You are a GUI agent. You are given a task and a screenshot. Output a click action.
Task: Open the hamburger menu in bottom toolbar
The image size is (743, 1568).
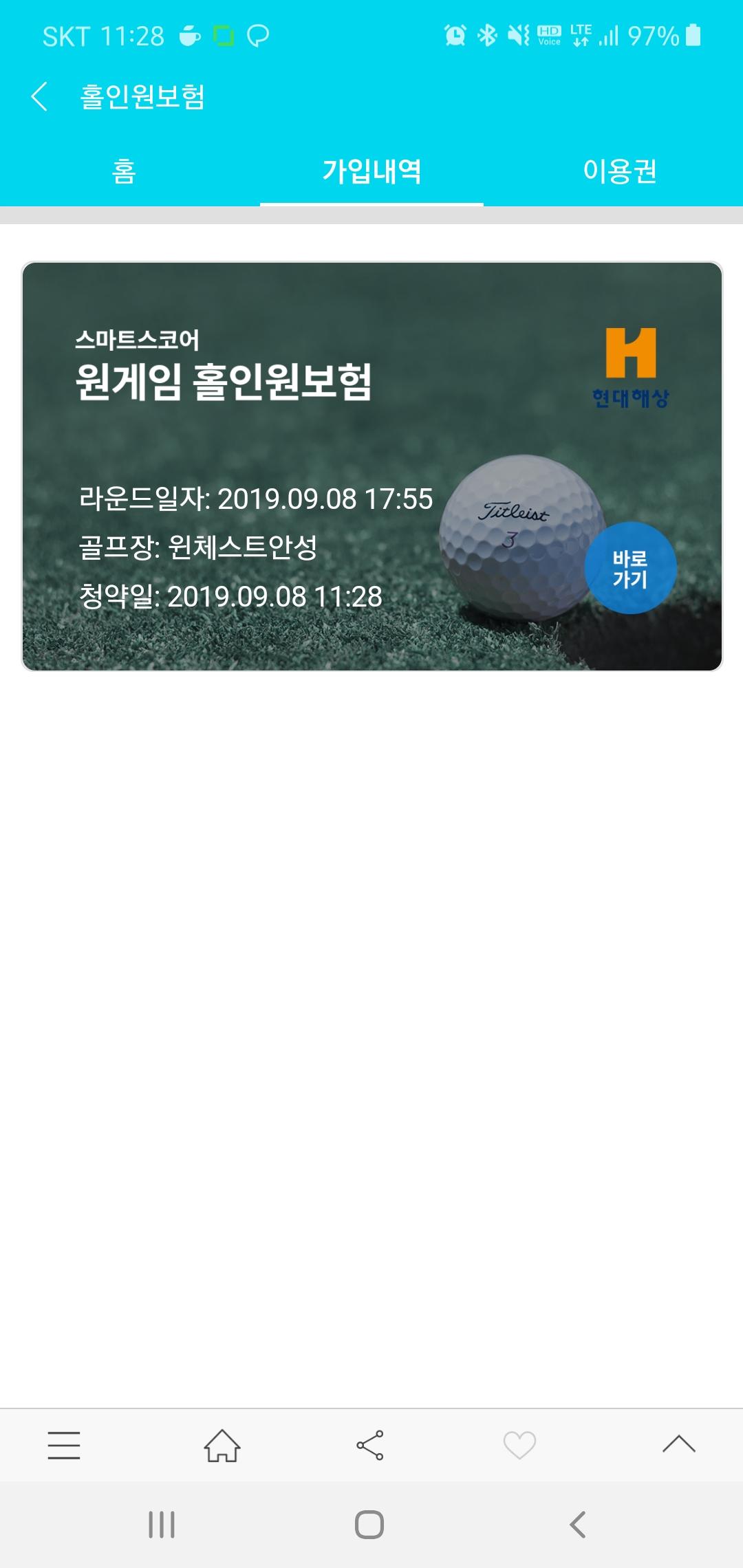coord(64,1445)
